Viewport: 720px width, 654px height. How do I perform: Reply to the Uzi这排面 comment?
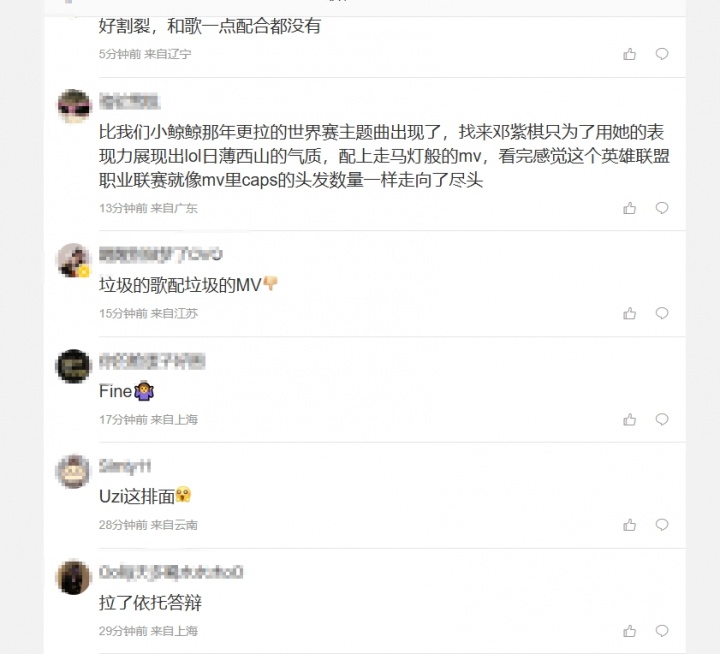(661, 524)
